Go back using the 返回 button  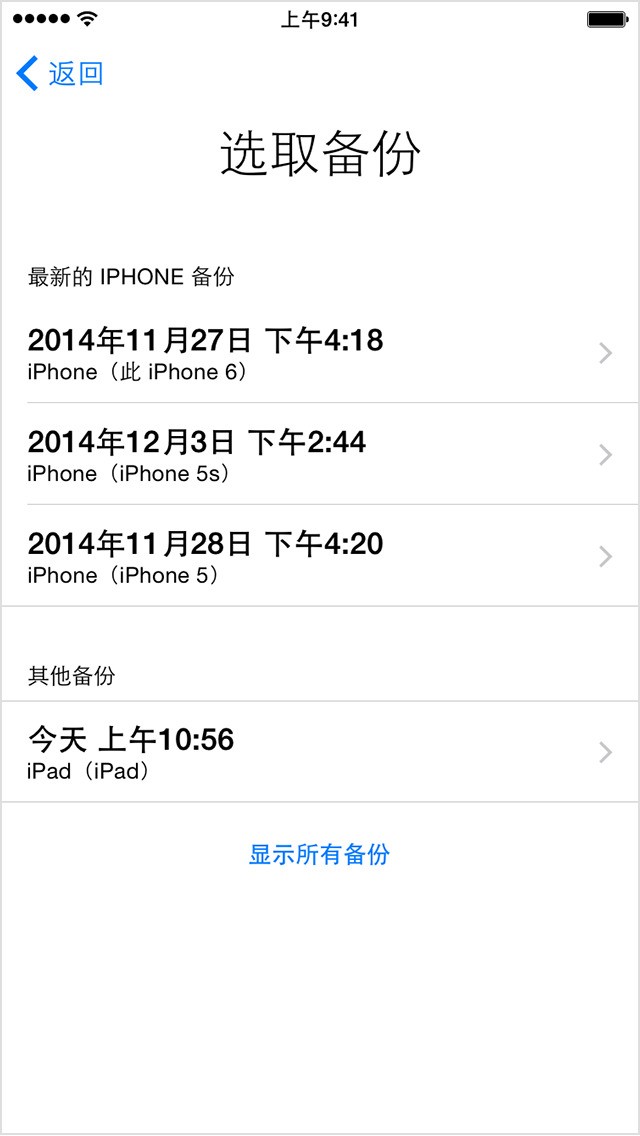pyautogui.click(x=61, y=74)
